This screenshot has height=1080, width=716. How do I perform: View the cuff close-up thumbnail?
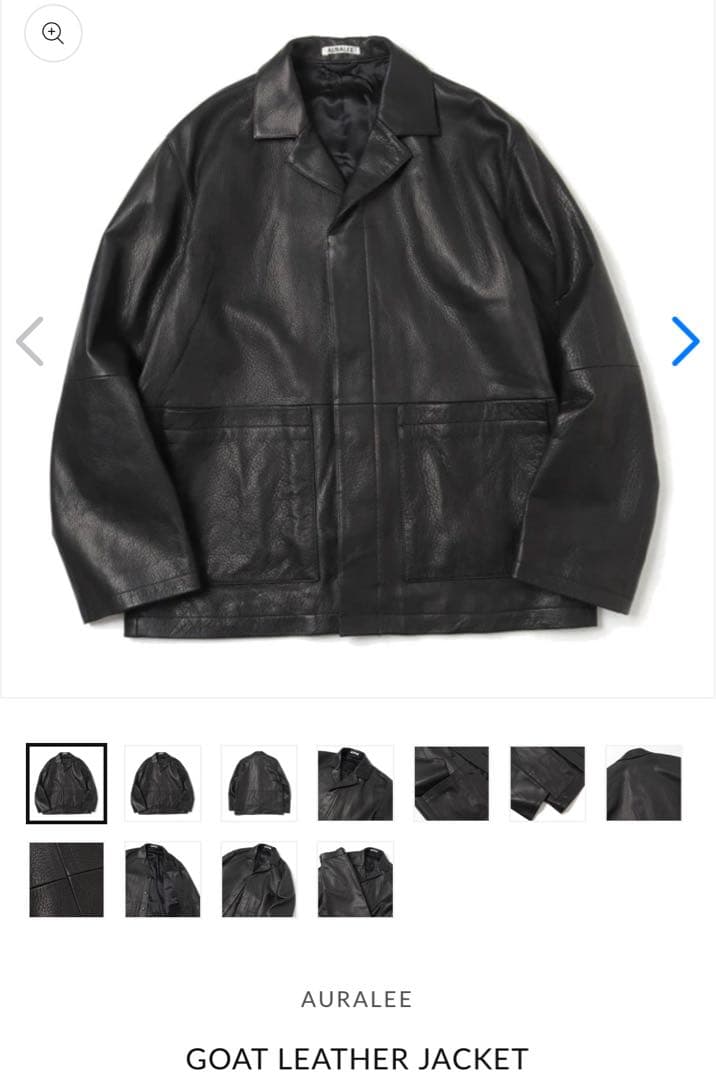pyautogui.click(x=451, y=783)
